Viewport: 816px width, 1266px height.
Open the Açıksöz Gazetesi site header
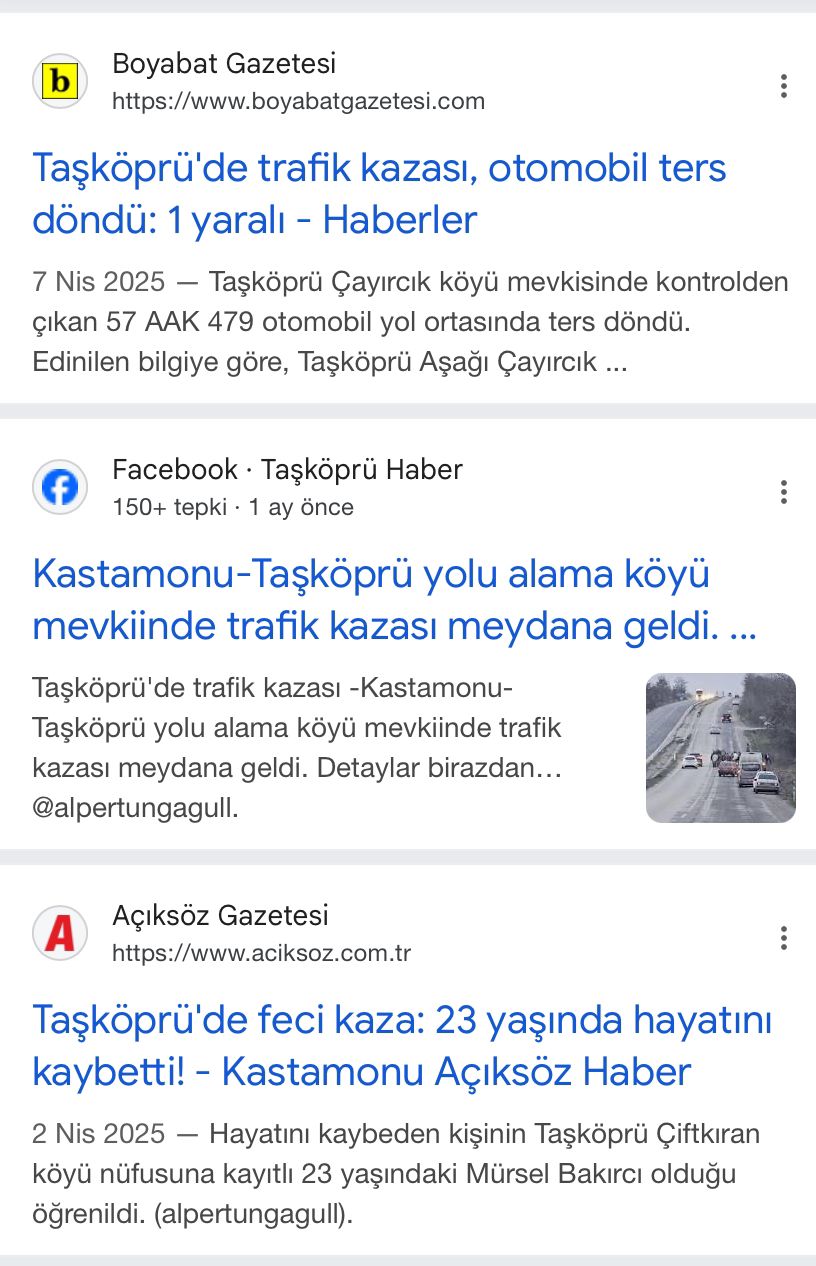pyautogui.click(x=261, y=933)
